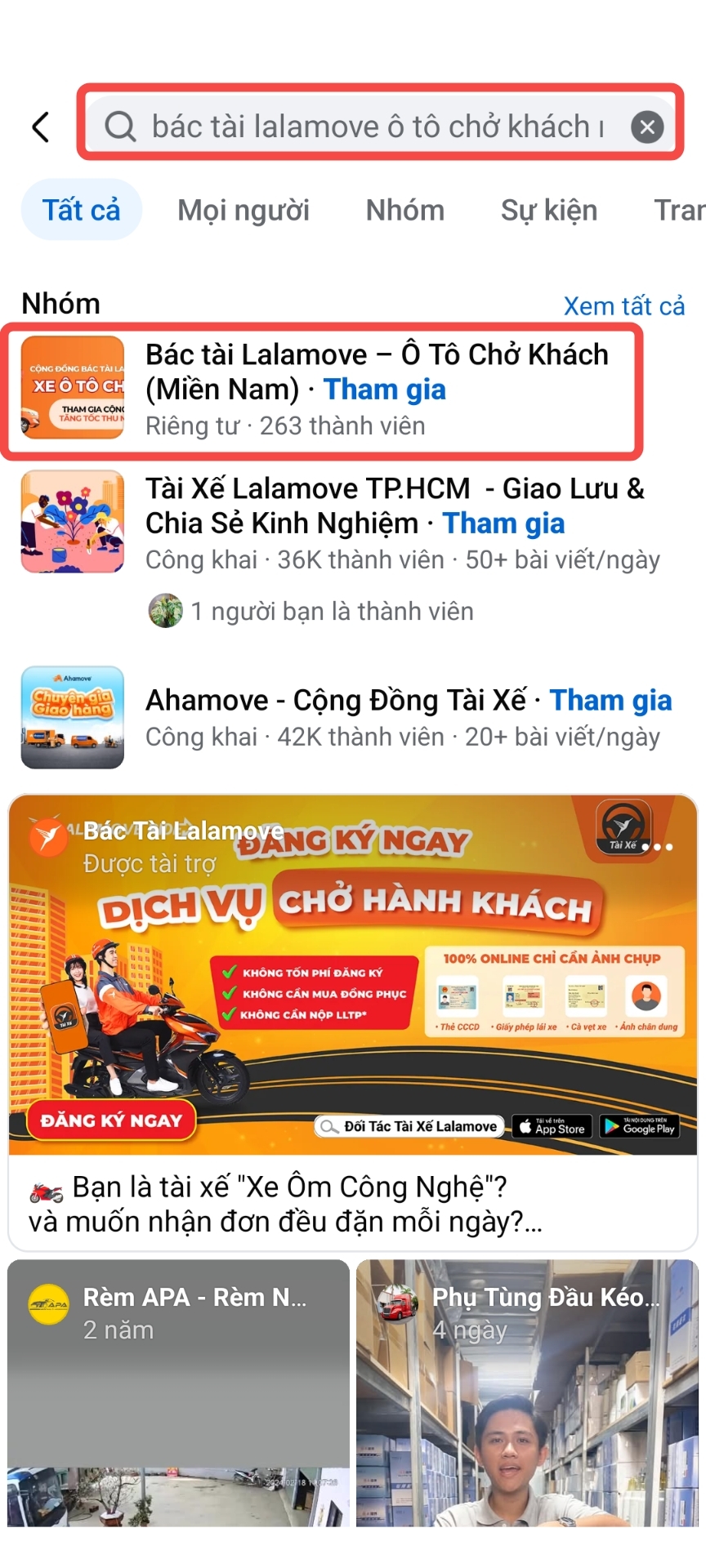Join the Bác tài Lalamove Miền Nam group

[x=384, y=390]
